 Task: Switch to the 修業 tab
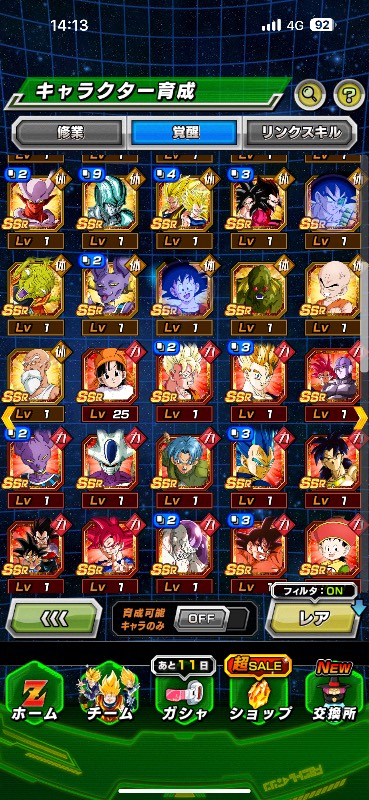click(70, 133)
